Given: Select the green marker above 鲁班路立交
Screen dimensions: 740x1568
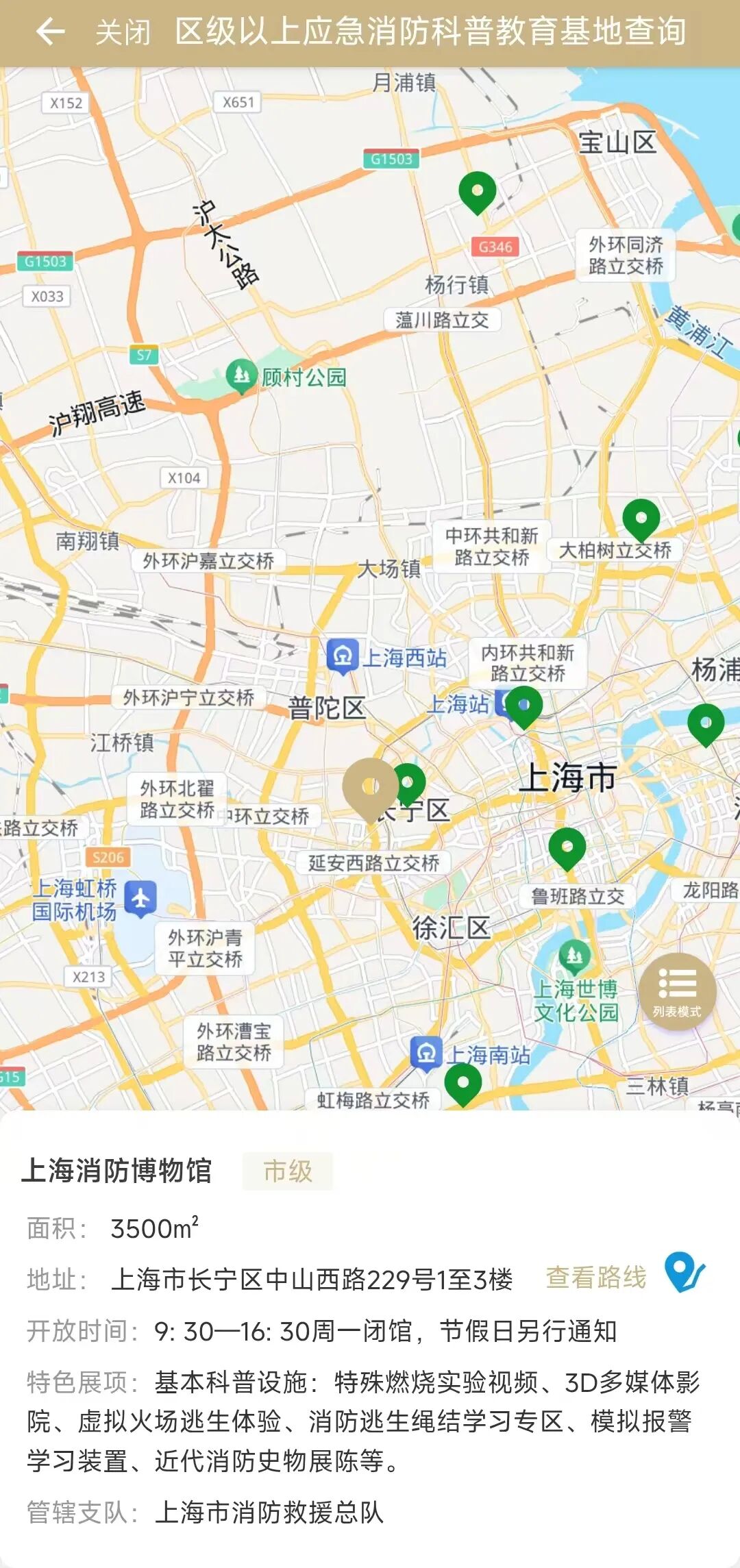Looking at the screenshot, I should (x=567, y=847).
